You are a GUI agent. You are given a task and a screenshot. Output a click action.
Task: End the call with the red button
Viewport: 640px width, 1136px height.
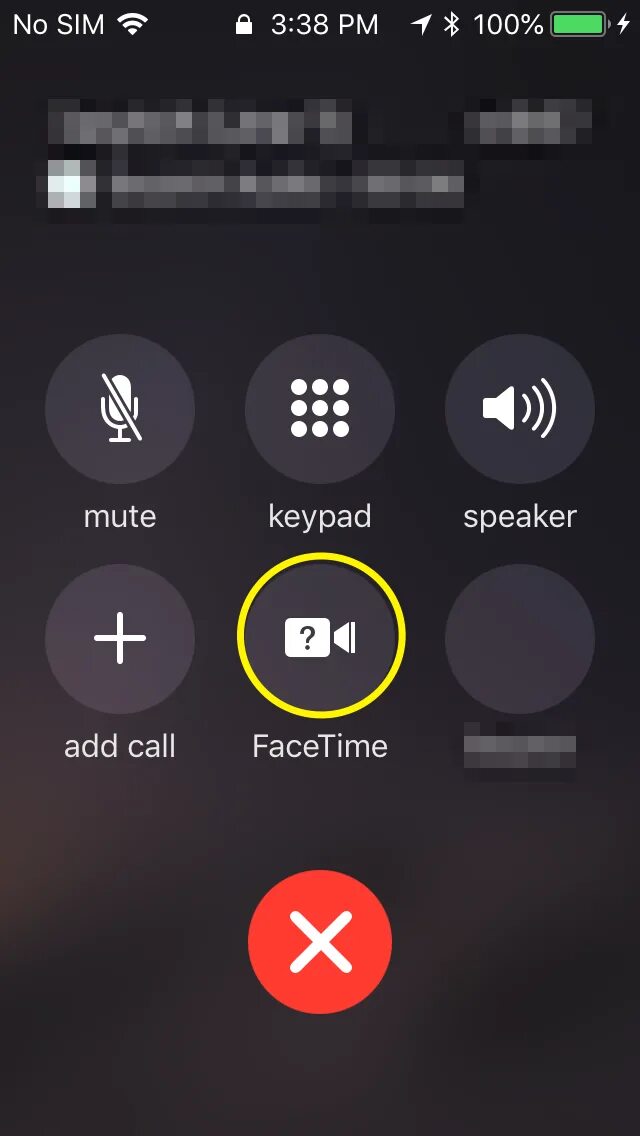[320, 942]
